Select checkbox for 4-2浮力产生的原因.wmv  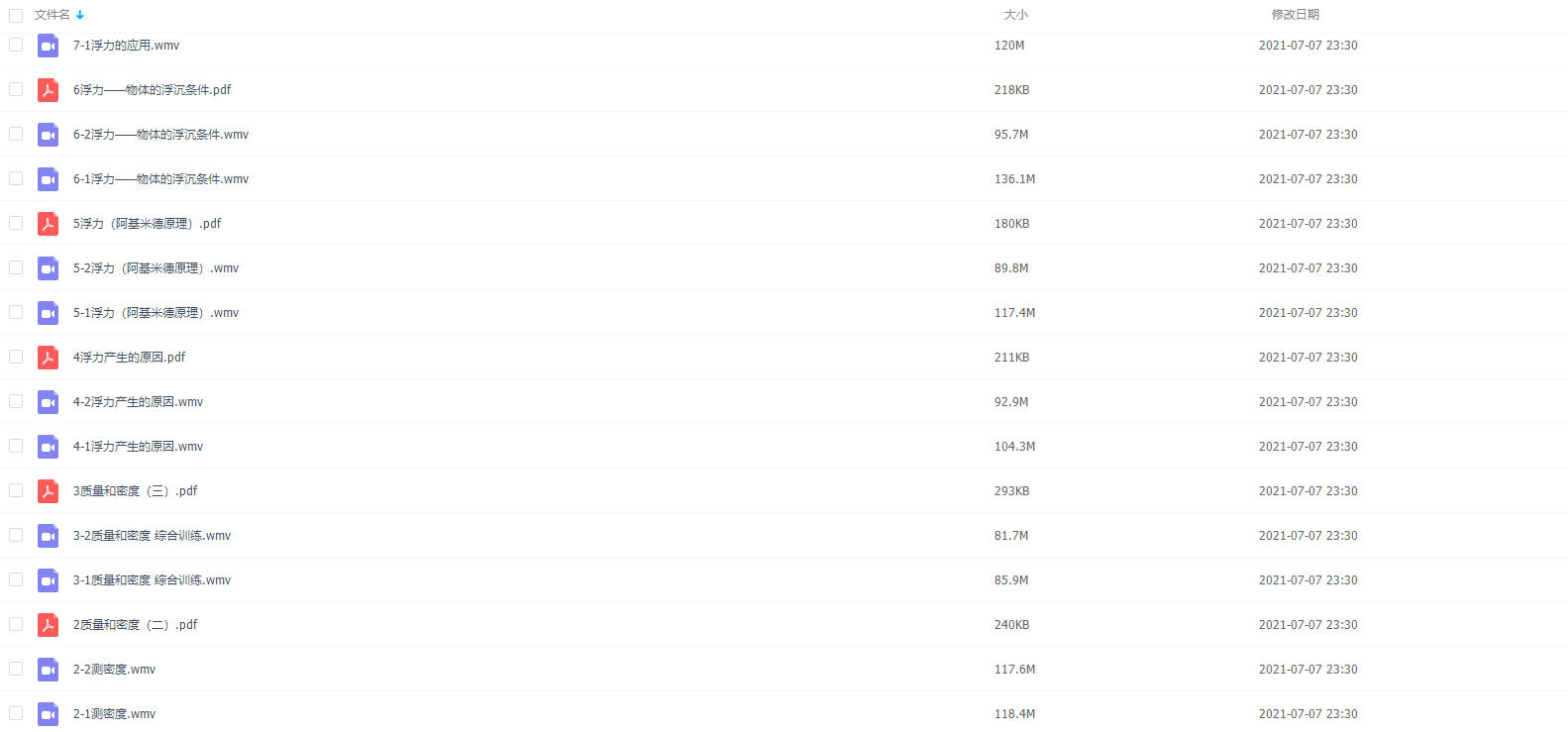coord(16,401)
